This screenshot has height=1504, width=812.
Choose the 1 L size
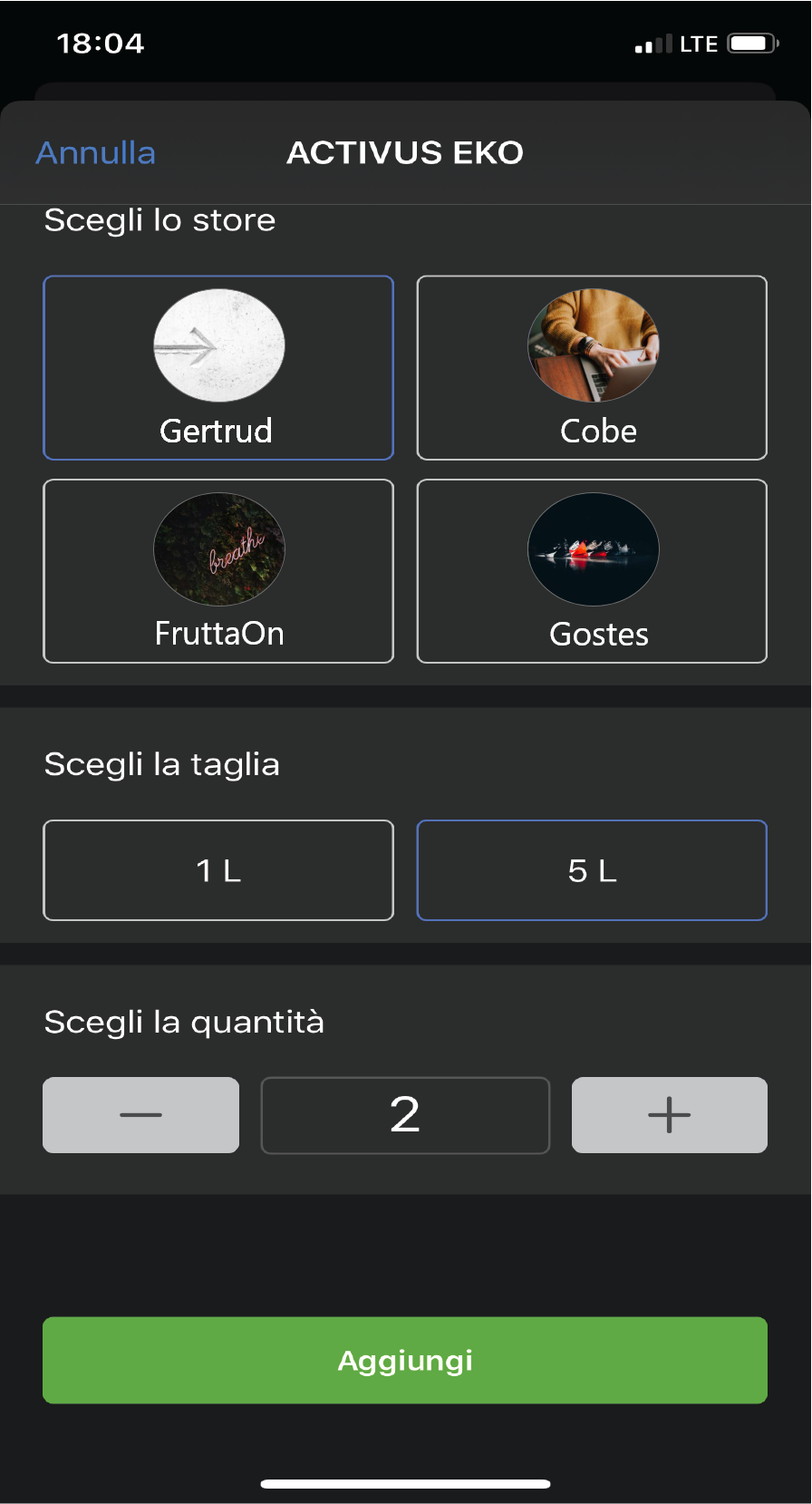coord(217,870)
